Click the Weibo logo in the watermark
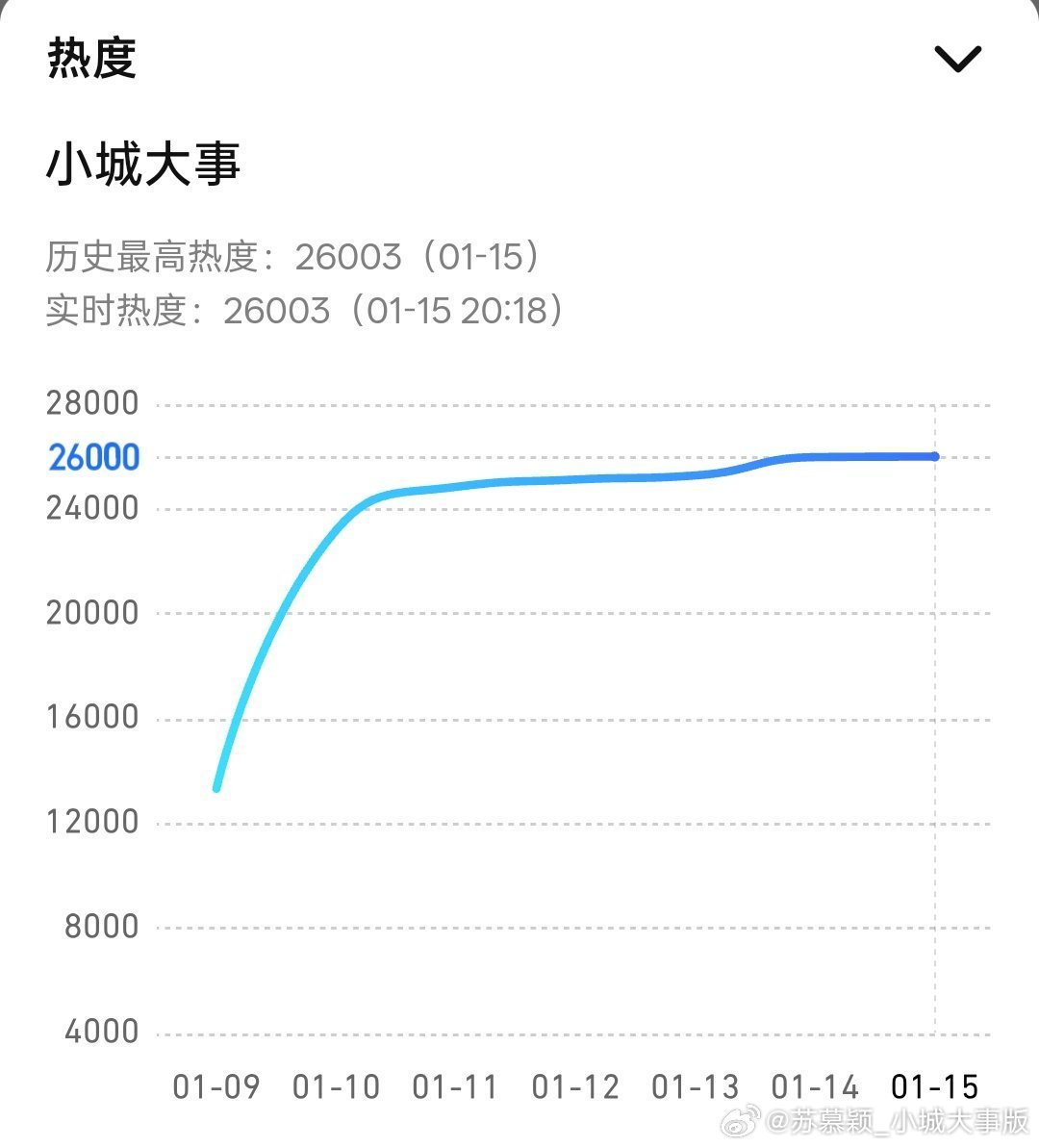This screenshot has height=1148, width=1039. pyautogui.click(x=739, y=1122)
